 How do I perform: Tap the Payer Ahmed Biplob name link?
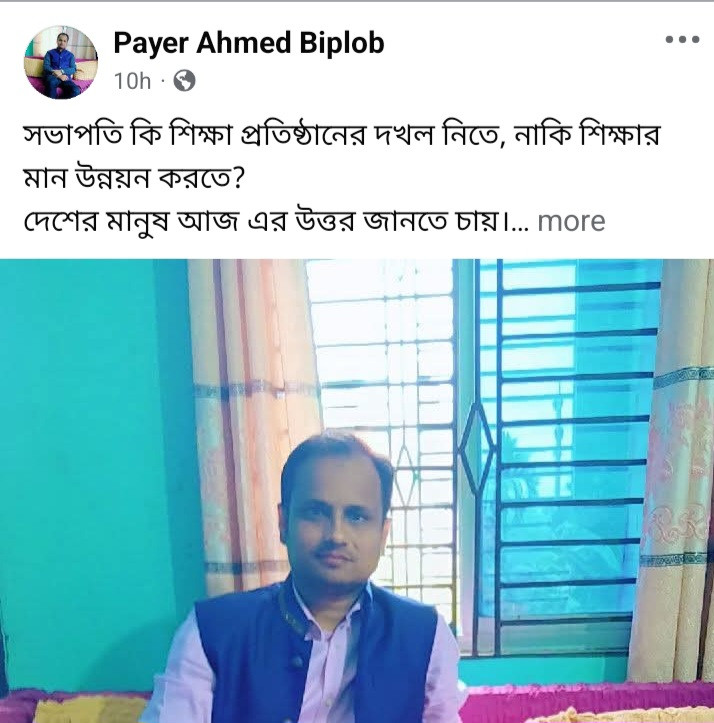click(248, 43)
